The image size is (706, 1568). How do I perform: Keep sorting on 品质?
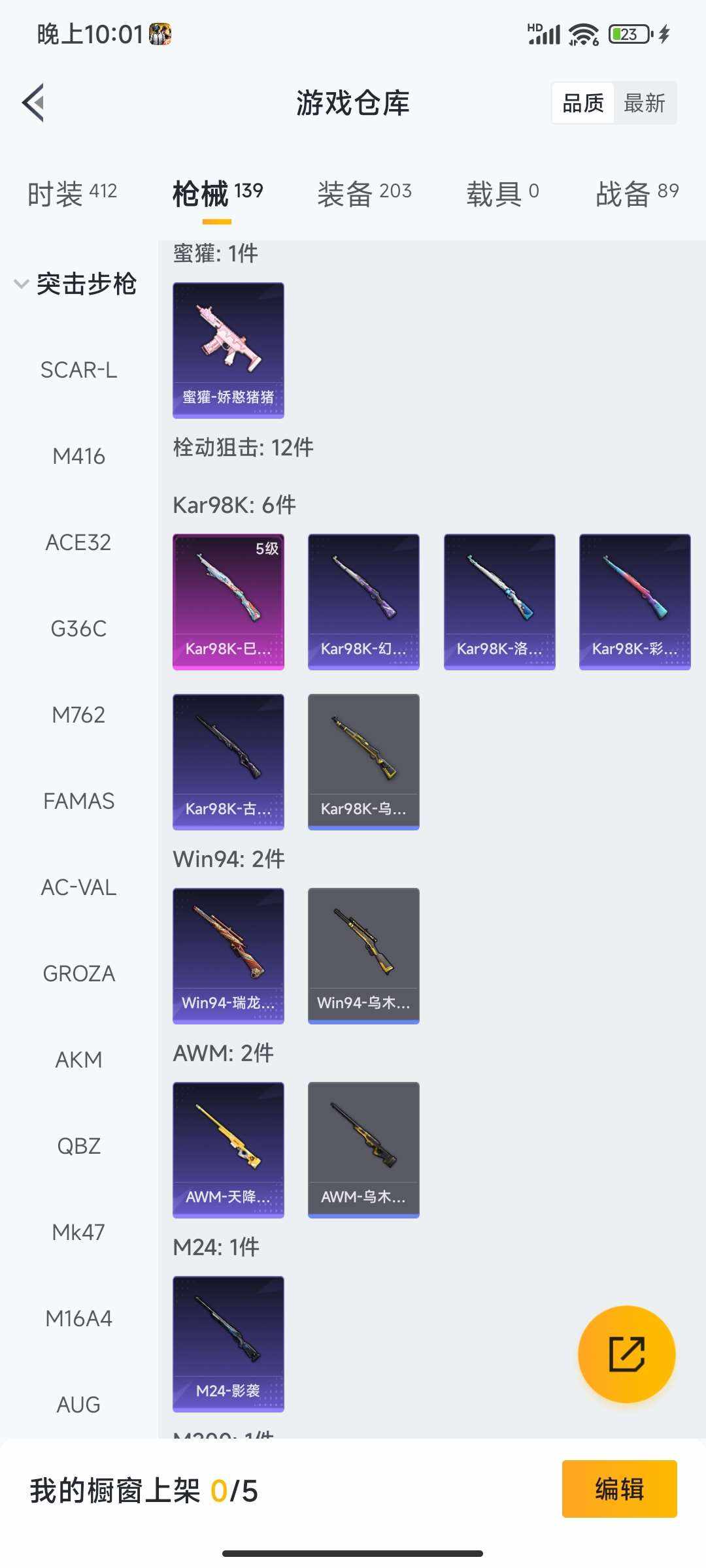[x=584, y=103]
